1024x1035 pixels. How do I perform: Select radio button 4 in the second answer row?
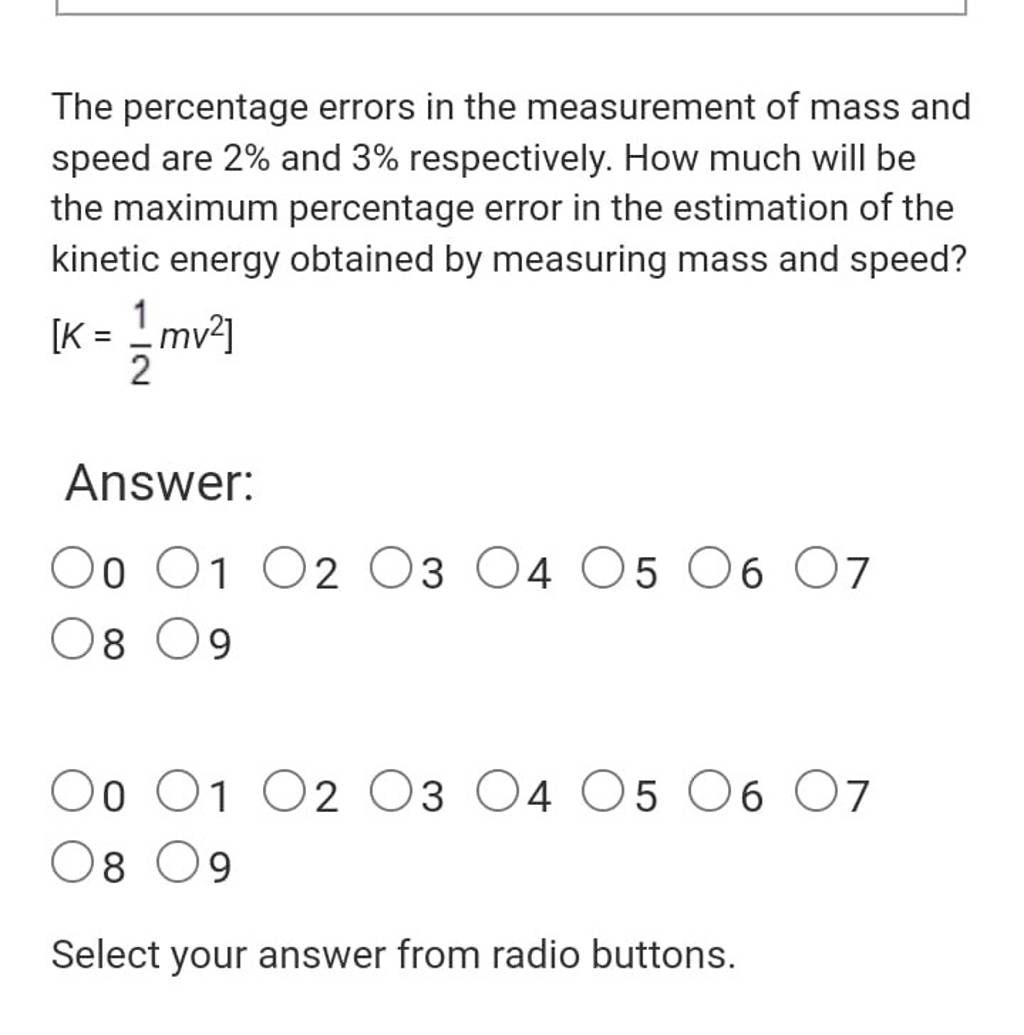[x=500, y=793]
